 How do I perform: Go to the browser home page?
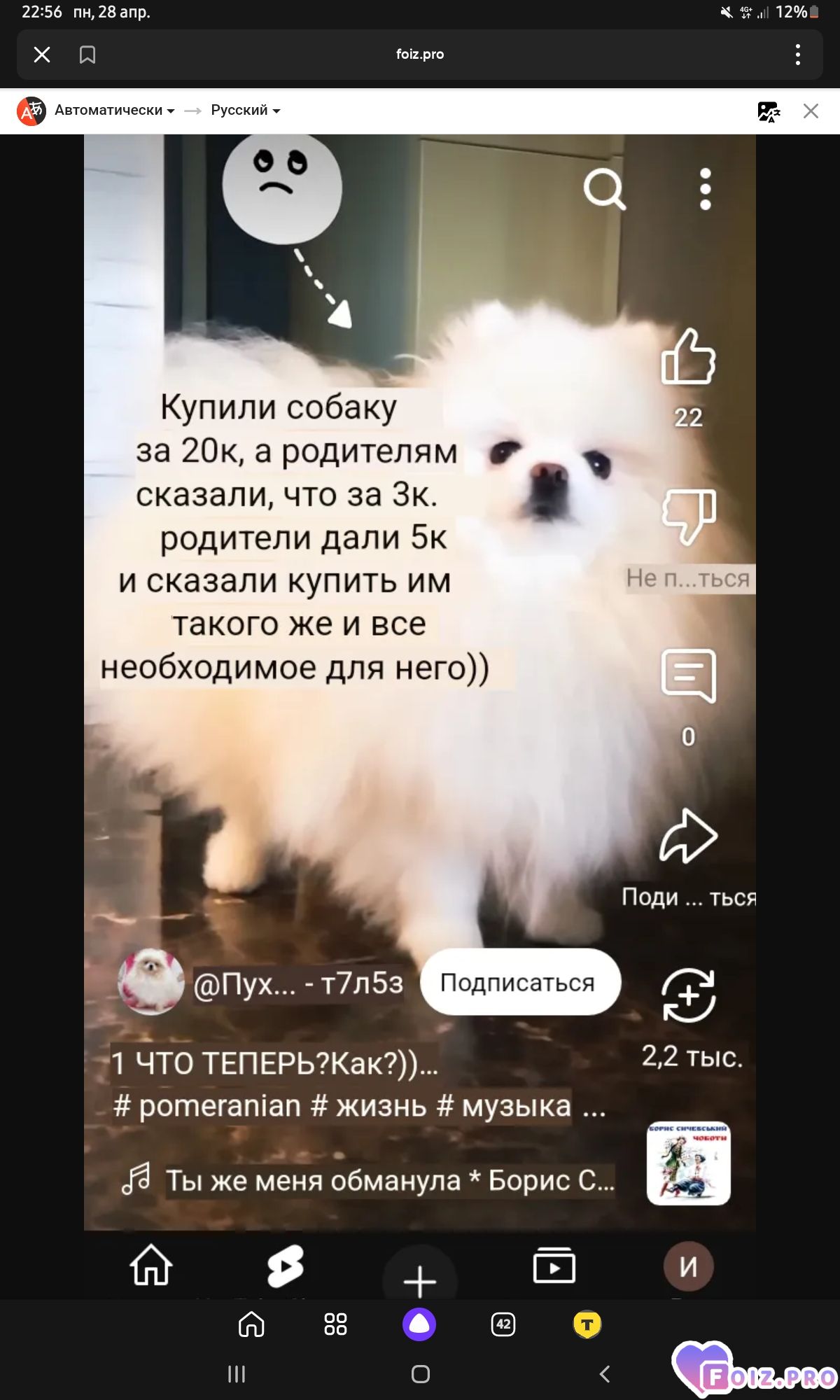[251, 1324]
